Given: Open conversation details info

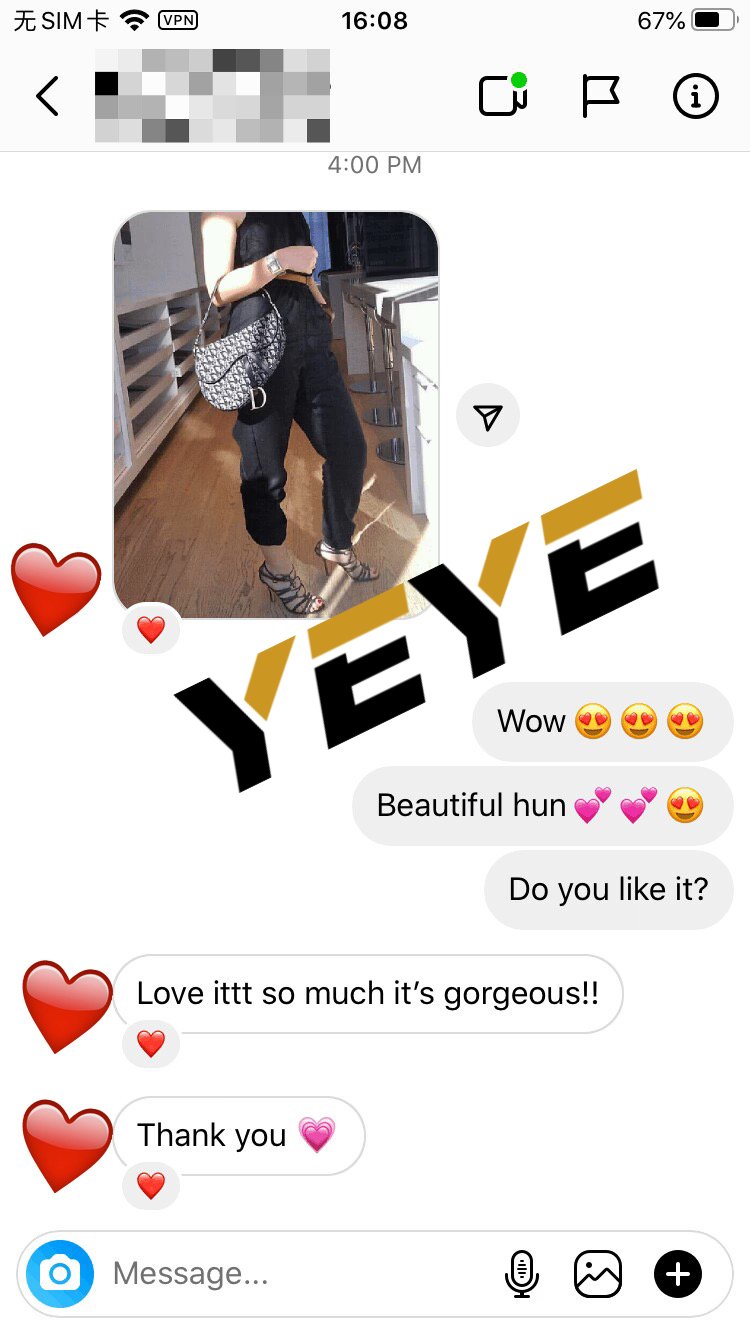Looking at the screenshot, I should coord(696,97).
